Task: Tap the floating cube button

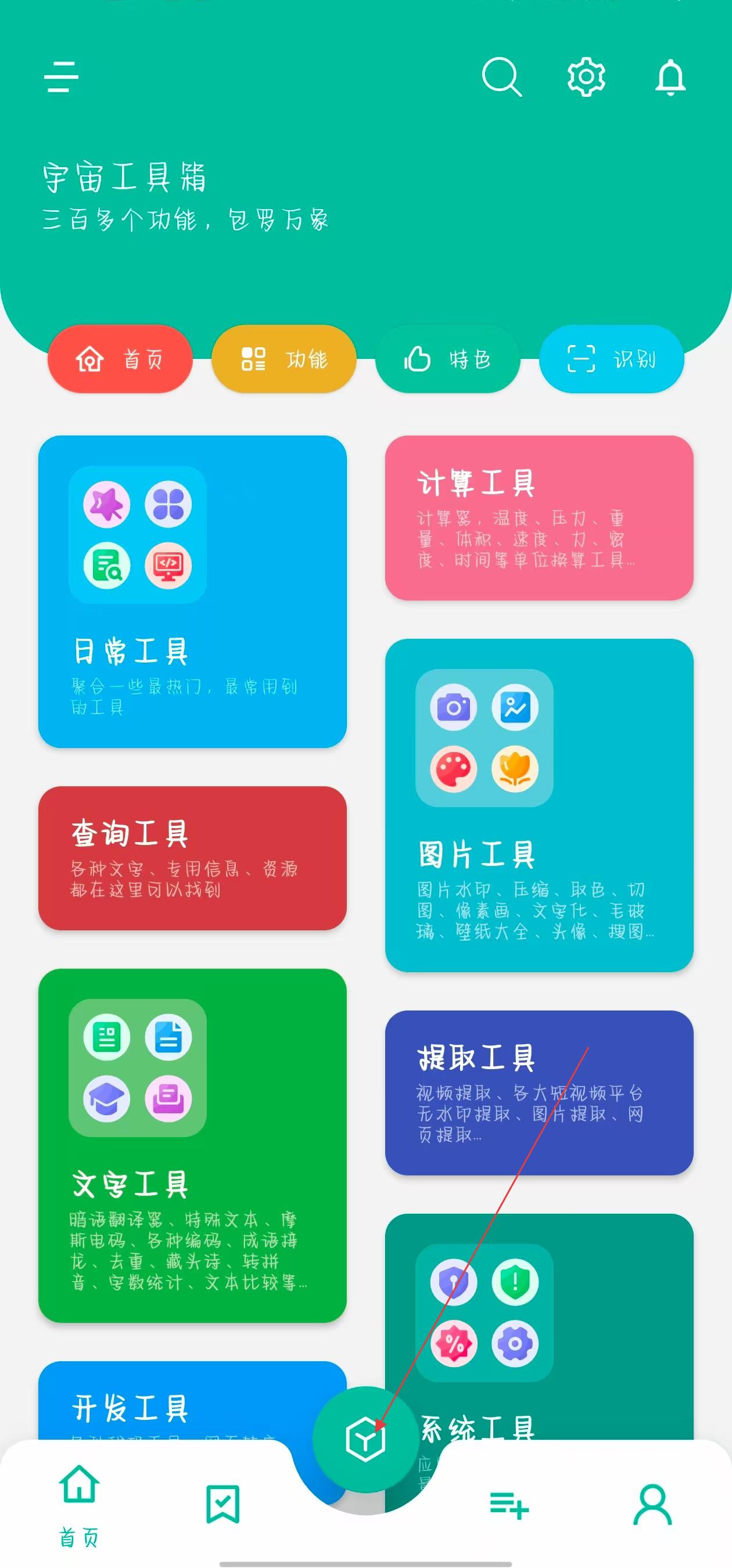Action: [365, 1440]
